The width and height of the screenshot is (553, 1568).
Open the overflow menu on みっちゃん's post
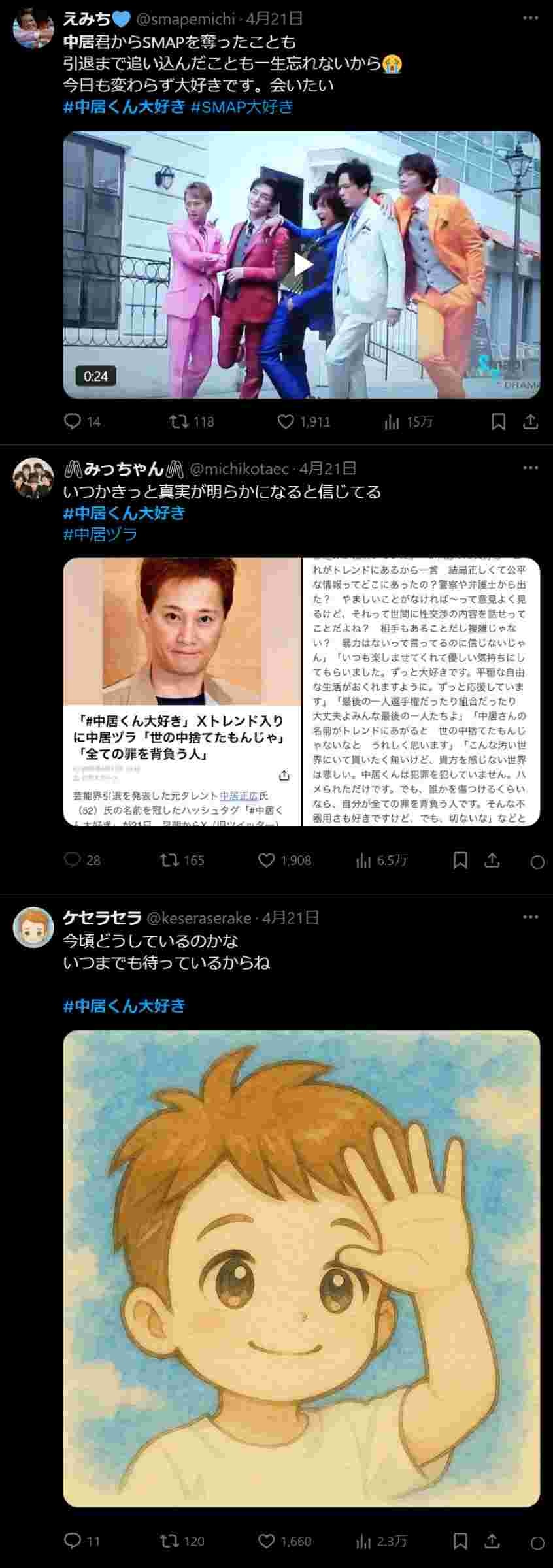[530, 468]
